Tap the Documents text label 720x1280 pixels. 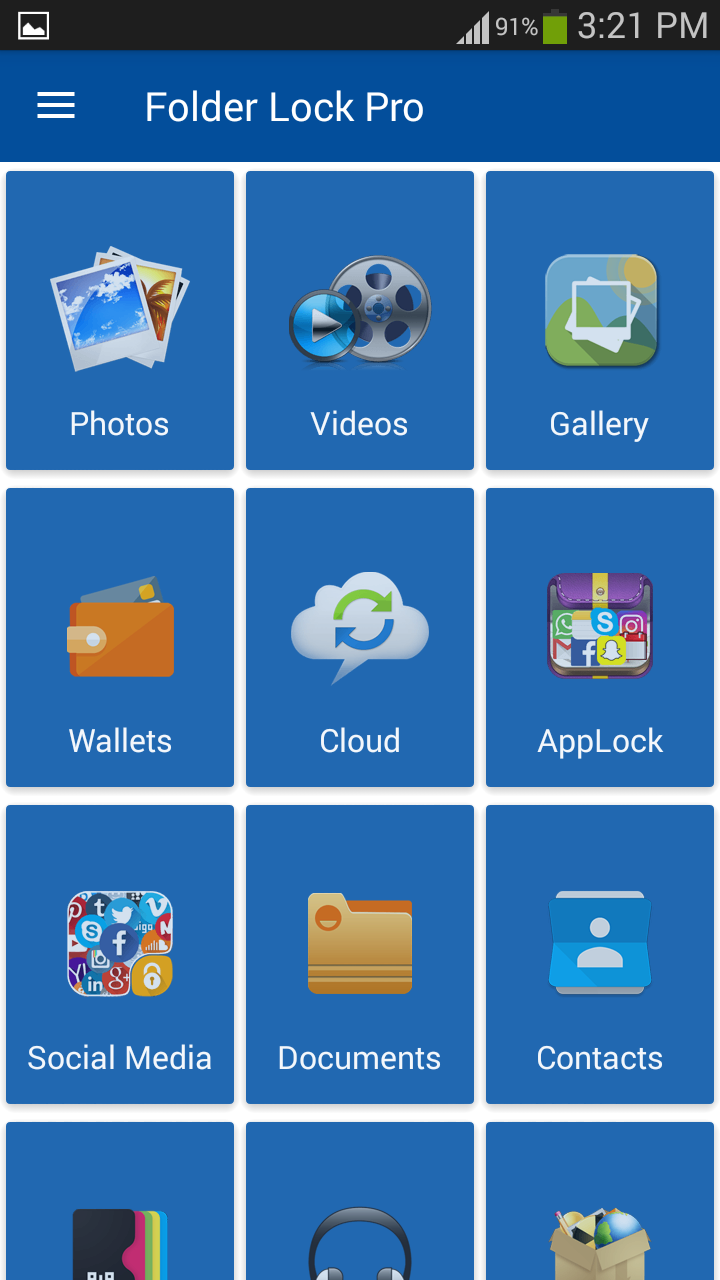click(359, 1057)
